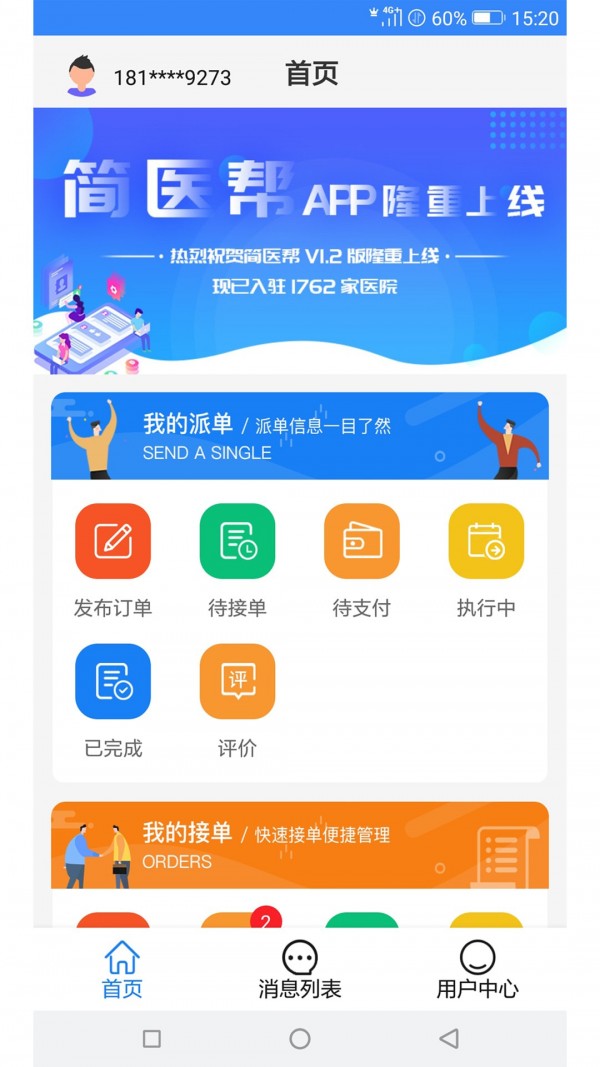
Task: Open the 我的接单 section header
Action: (300, 845)
